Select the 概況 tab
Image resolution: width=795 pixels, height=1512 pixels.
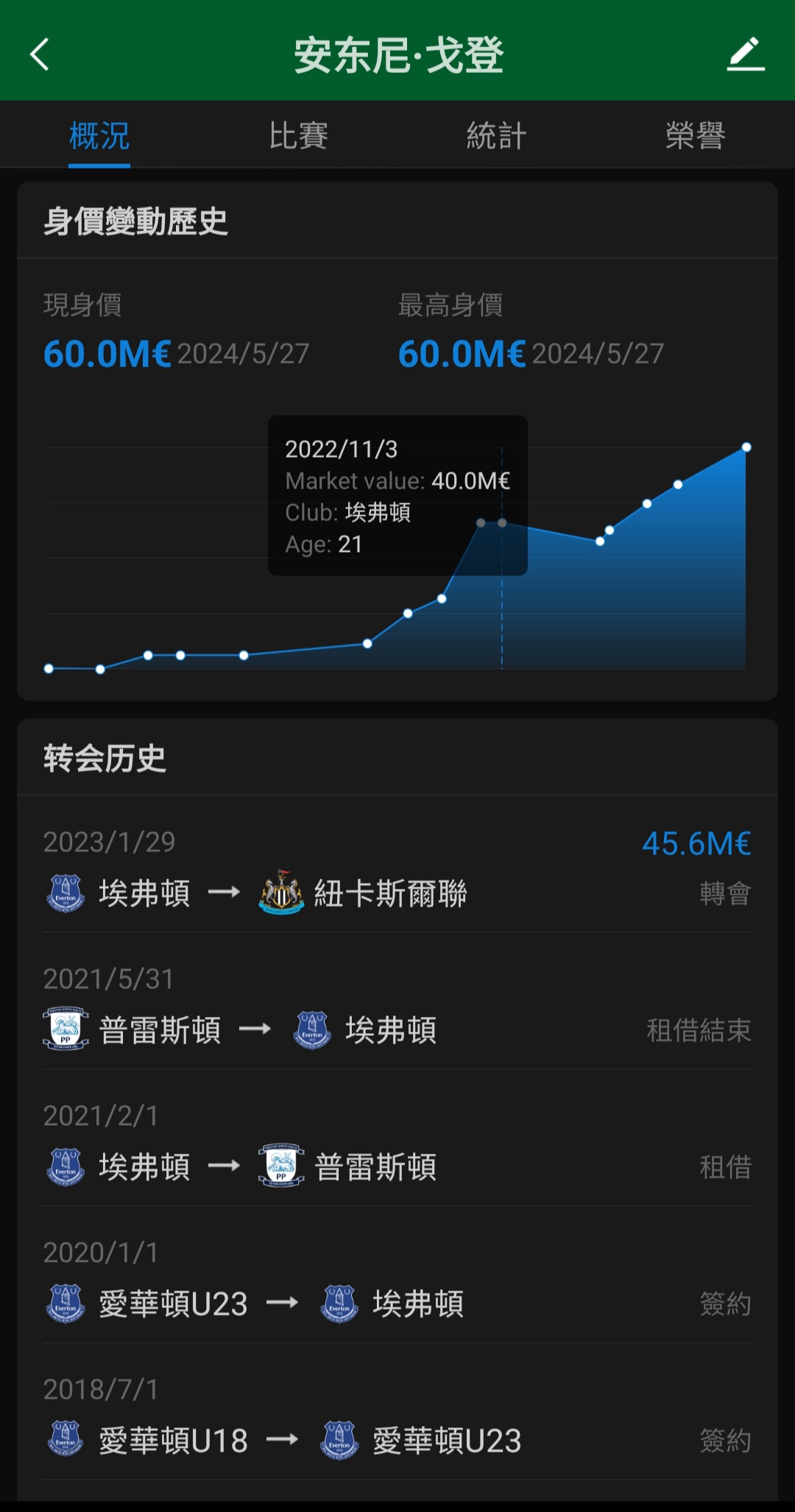click(99, 136)
